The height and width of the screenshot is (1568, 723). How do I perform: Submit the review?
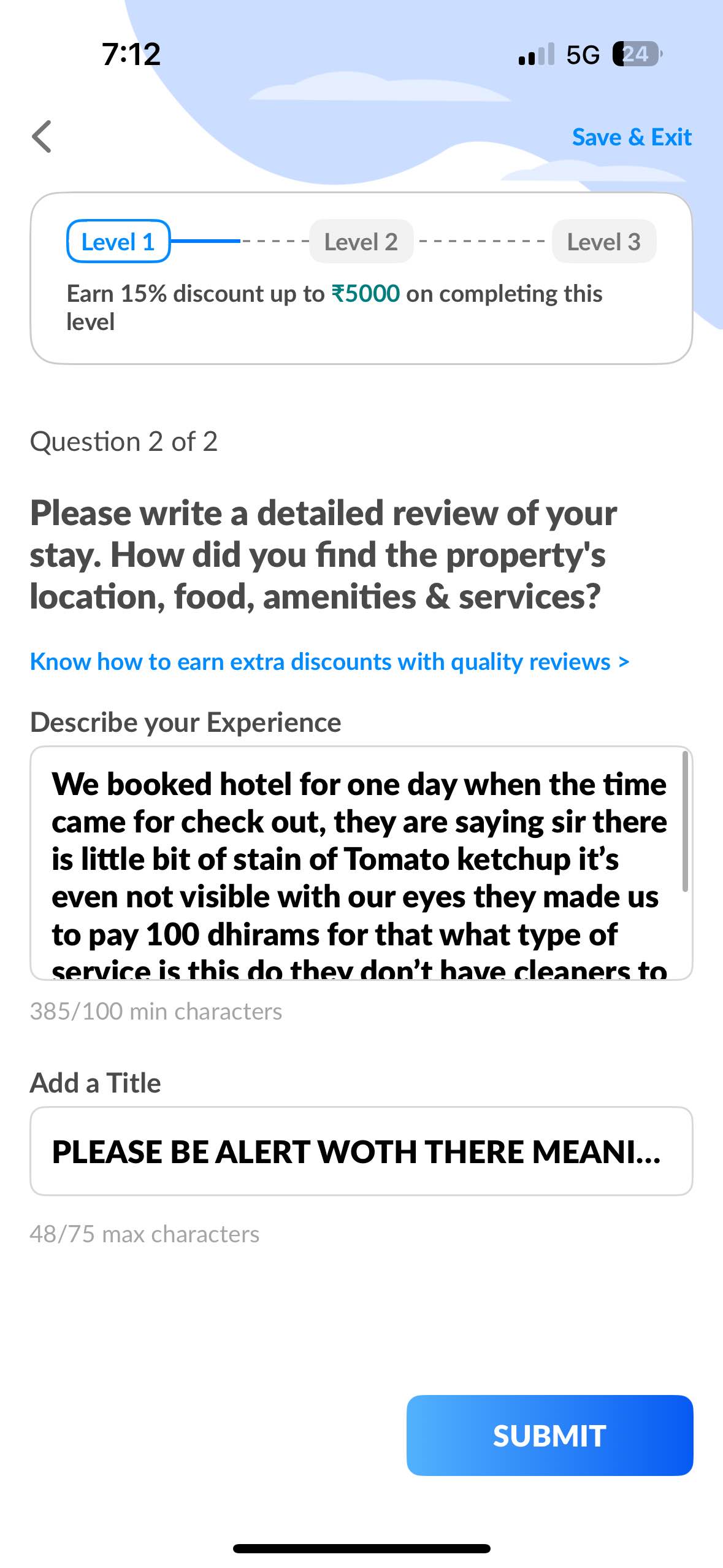click(x=549, y=1434)
